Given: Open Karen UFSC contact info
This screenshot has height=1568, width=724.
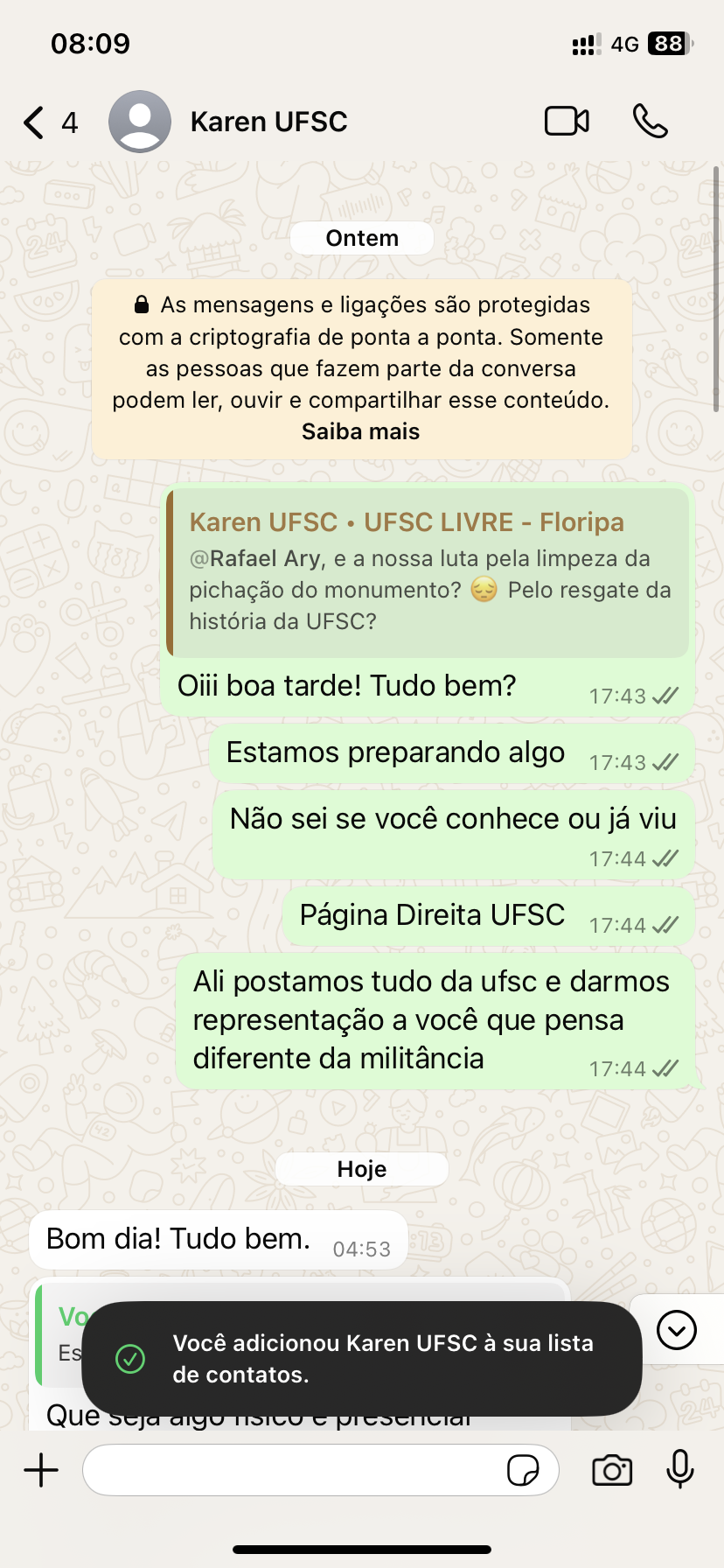Looking at the screenshot, I should click(x=268, y=122).
